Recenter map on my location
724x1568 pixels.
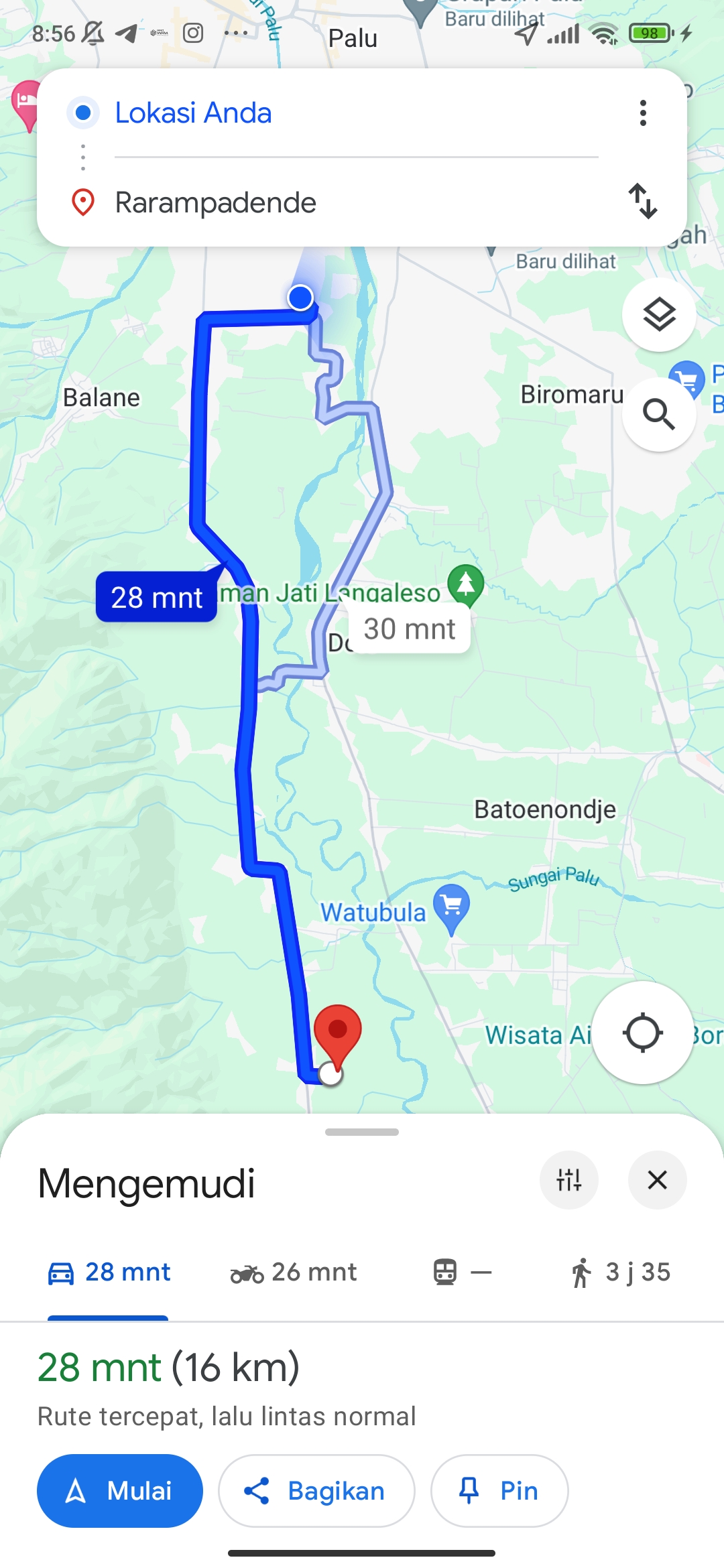[642, 1033]
